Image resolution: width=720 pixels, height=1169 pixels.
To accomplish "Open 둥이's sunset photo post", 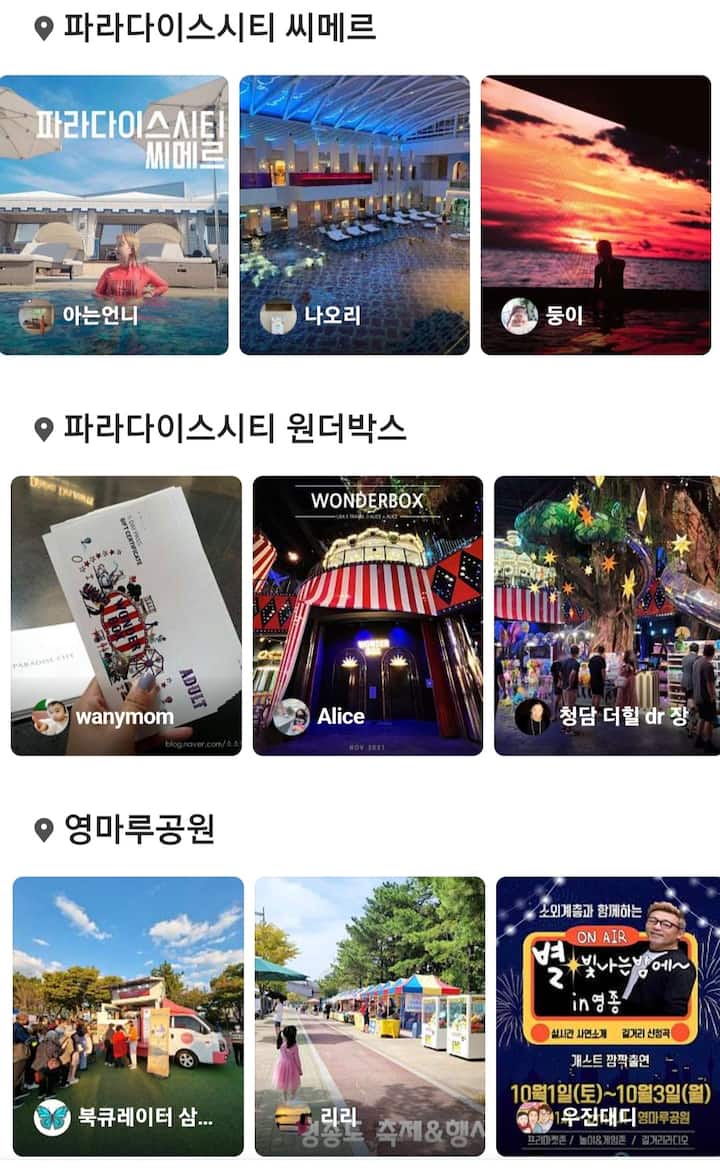I will [x=596, y=215].
